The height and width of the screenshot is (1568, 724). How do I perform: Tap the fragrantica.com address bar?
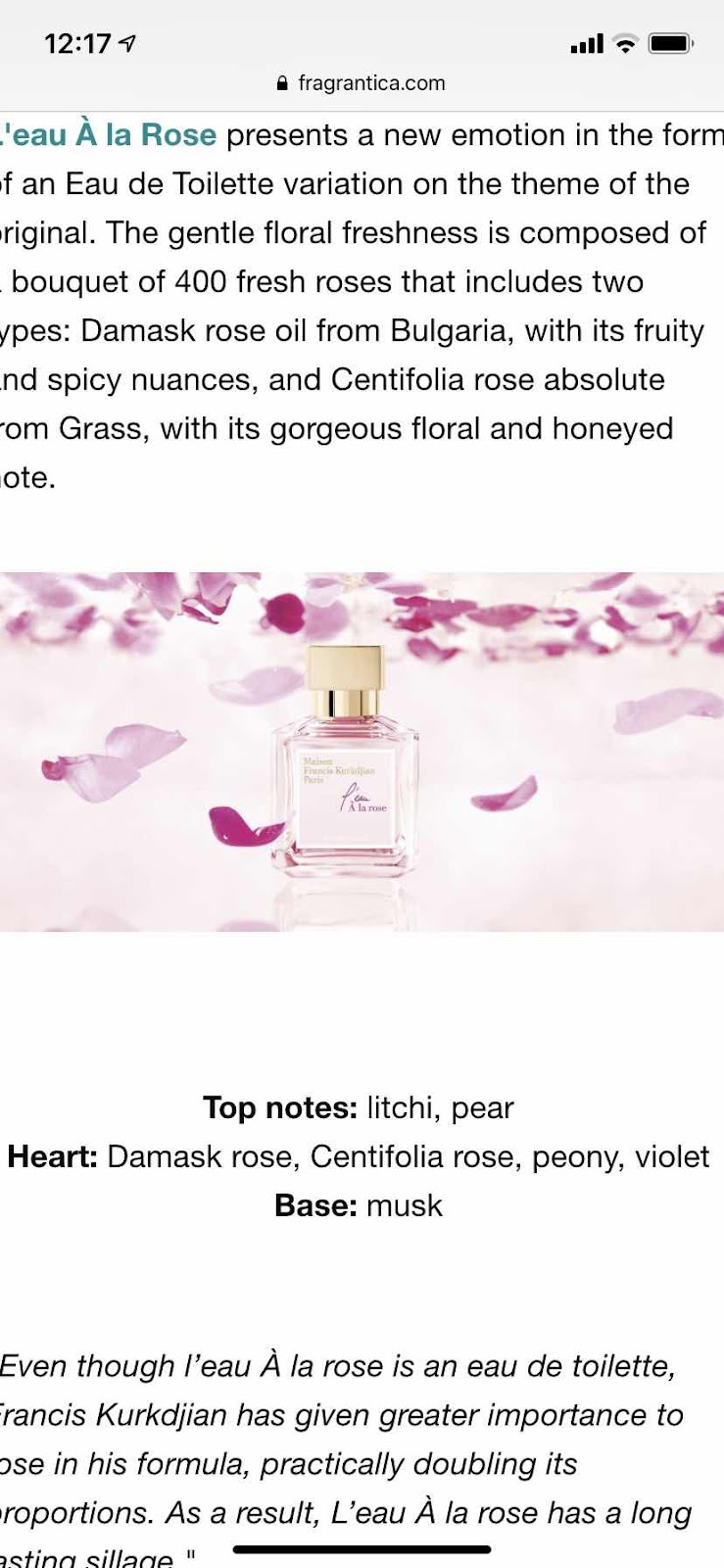point(362,83)
